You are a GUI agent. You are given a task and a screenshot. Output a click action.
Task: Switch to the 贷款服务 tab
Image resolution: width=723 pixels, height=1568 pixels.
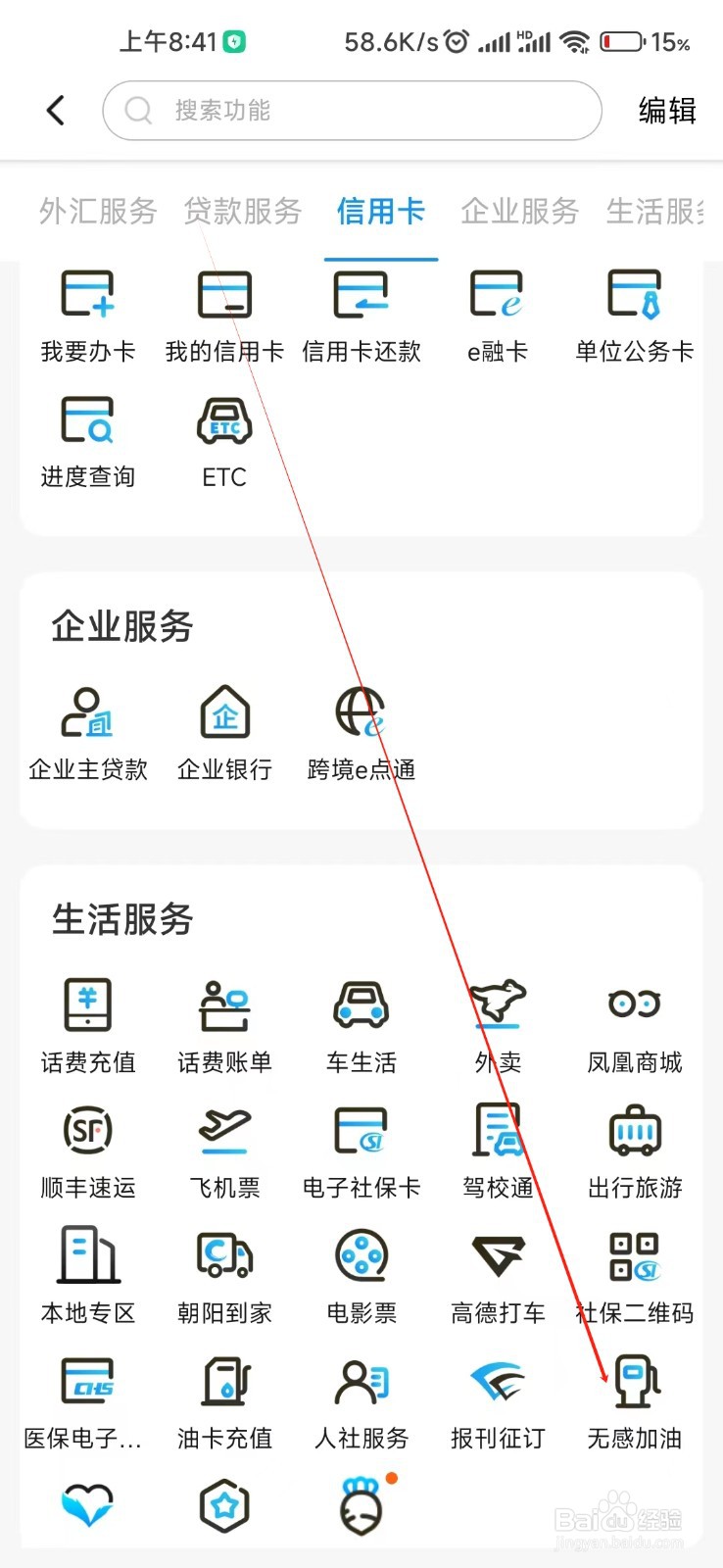[242, 212]
